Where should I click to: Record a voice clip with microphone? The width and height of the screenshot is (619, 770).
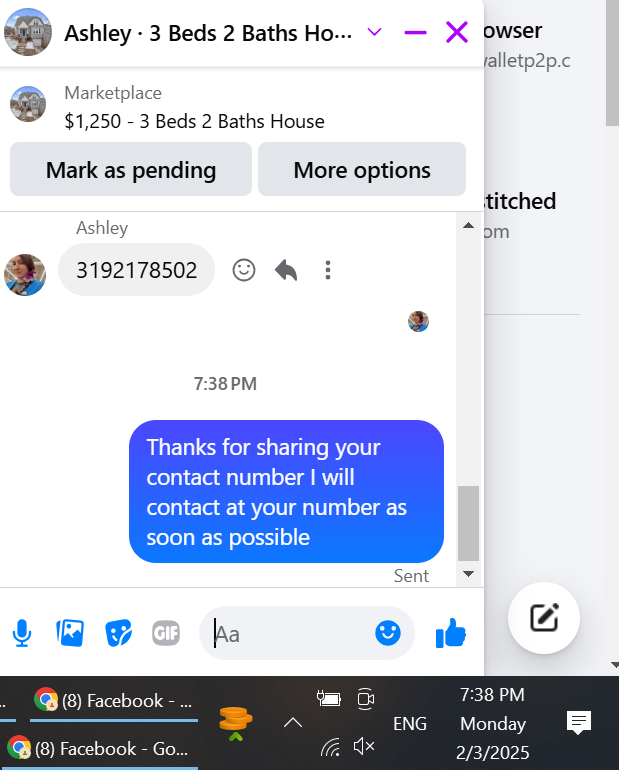pos(22,633)
